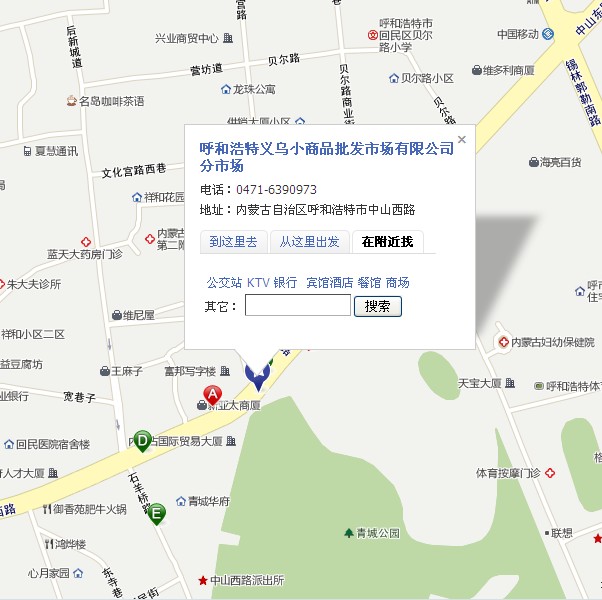Search nearby for 宾馆酒店
602x600 pixels.
pos(329,283)
